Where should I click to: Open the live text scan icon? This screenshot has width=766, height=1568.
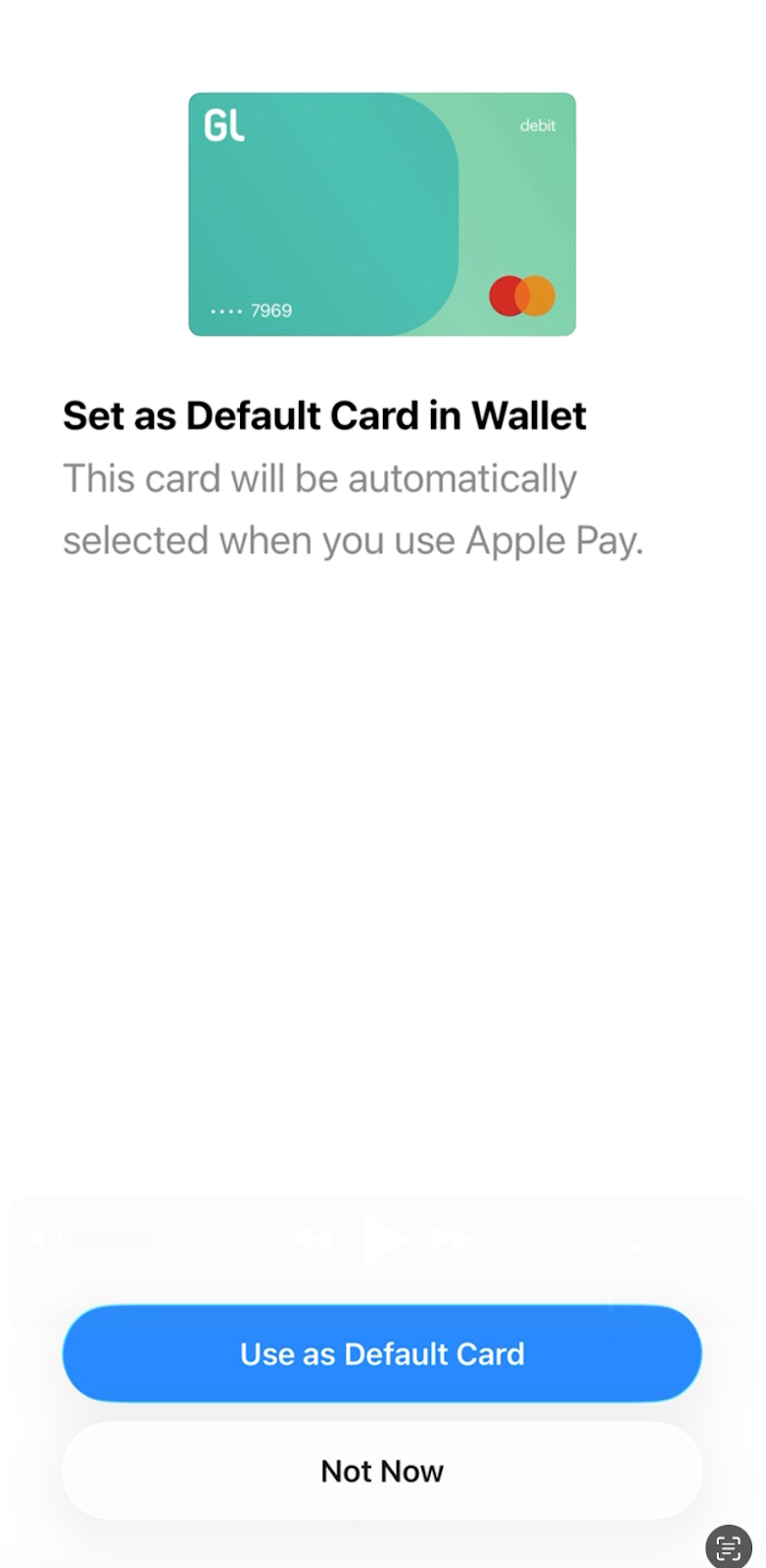click(728, 1547)
